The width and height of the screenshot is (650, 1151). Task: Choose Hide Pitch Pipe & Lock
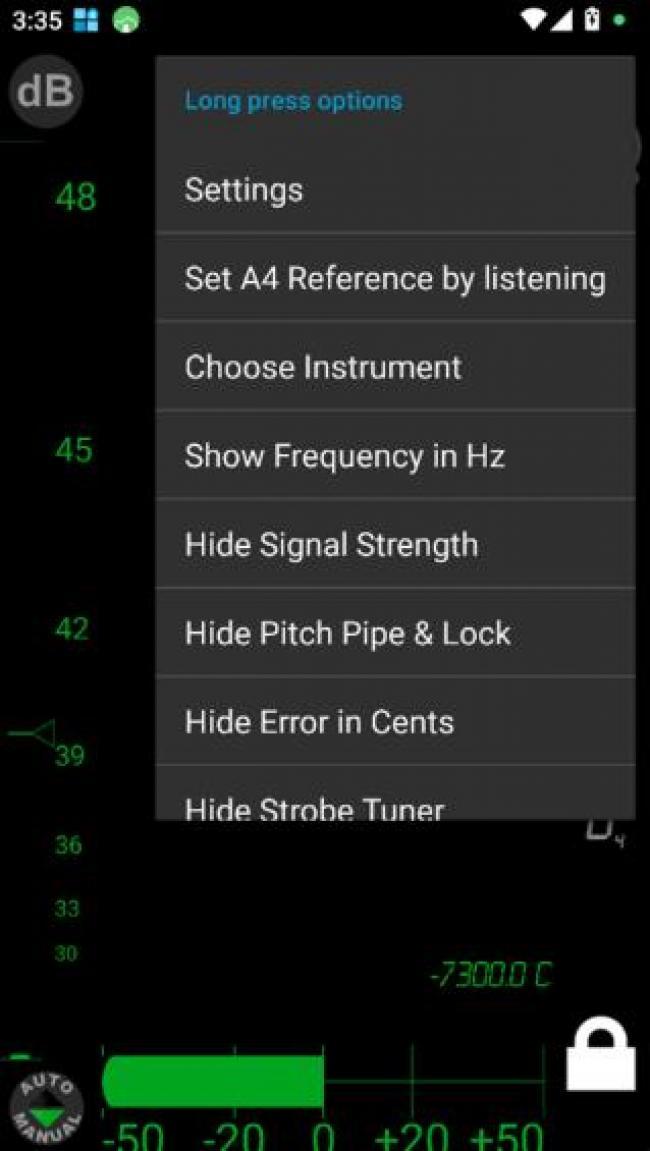[394, 633]
